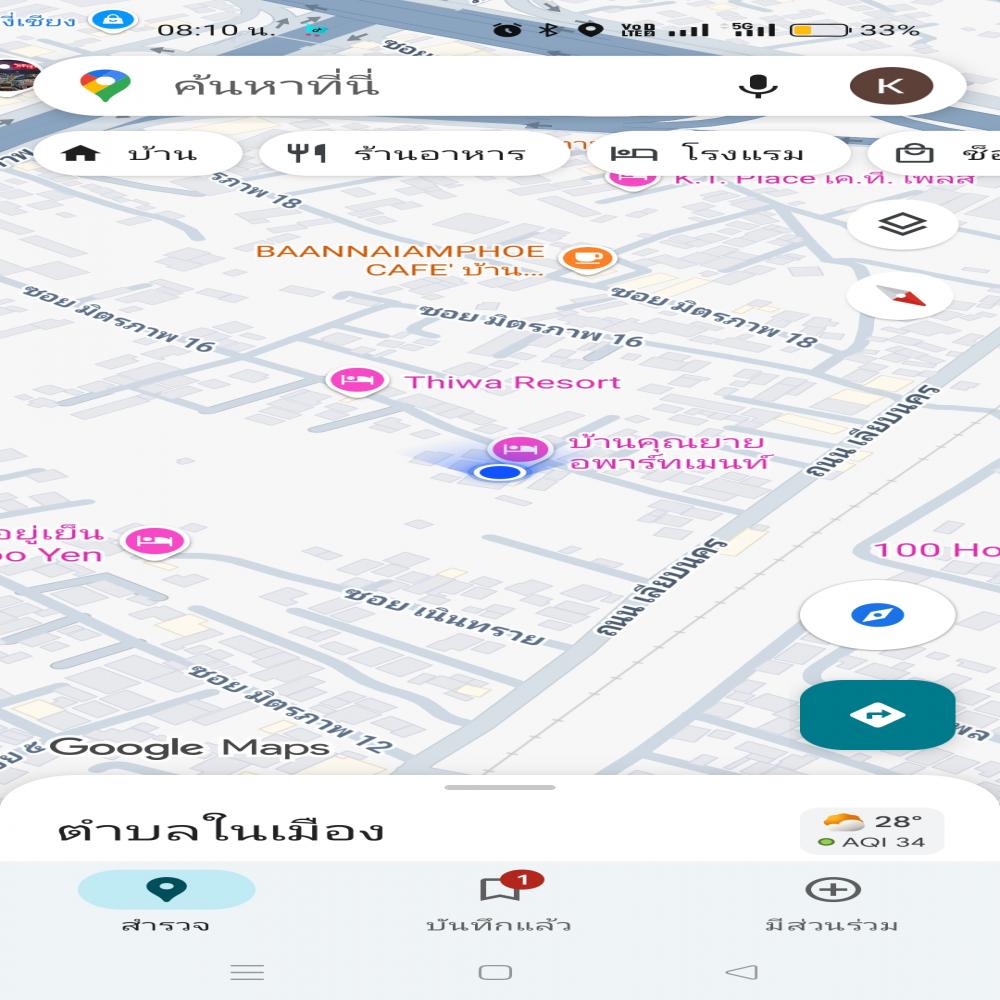
Task: Go back using the system back button
Action: click(741, 972)
